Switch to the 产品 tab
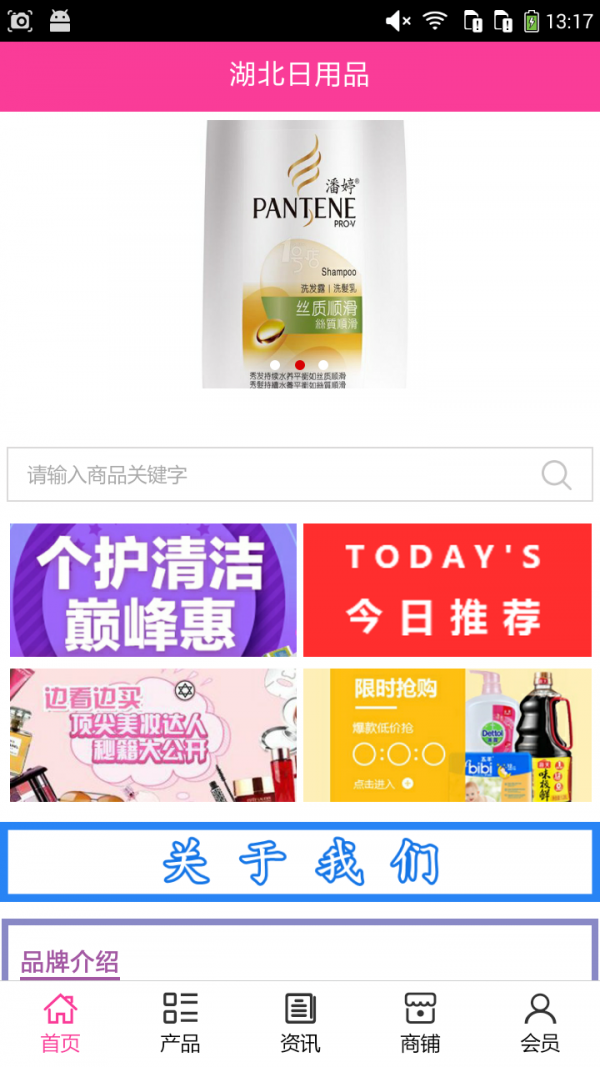This screenshot has height=1067, width=600. 180,1022
